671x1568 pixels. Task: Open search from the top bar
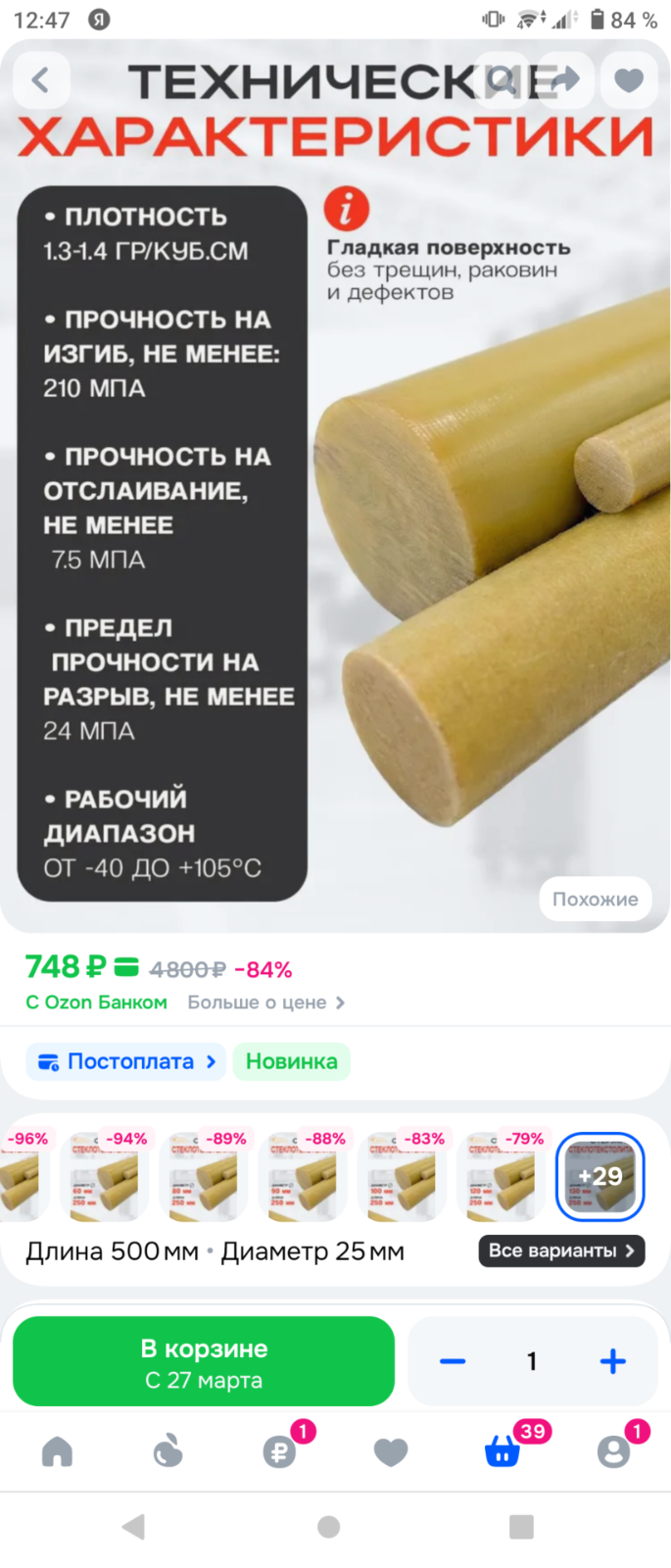(503, 79)
